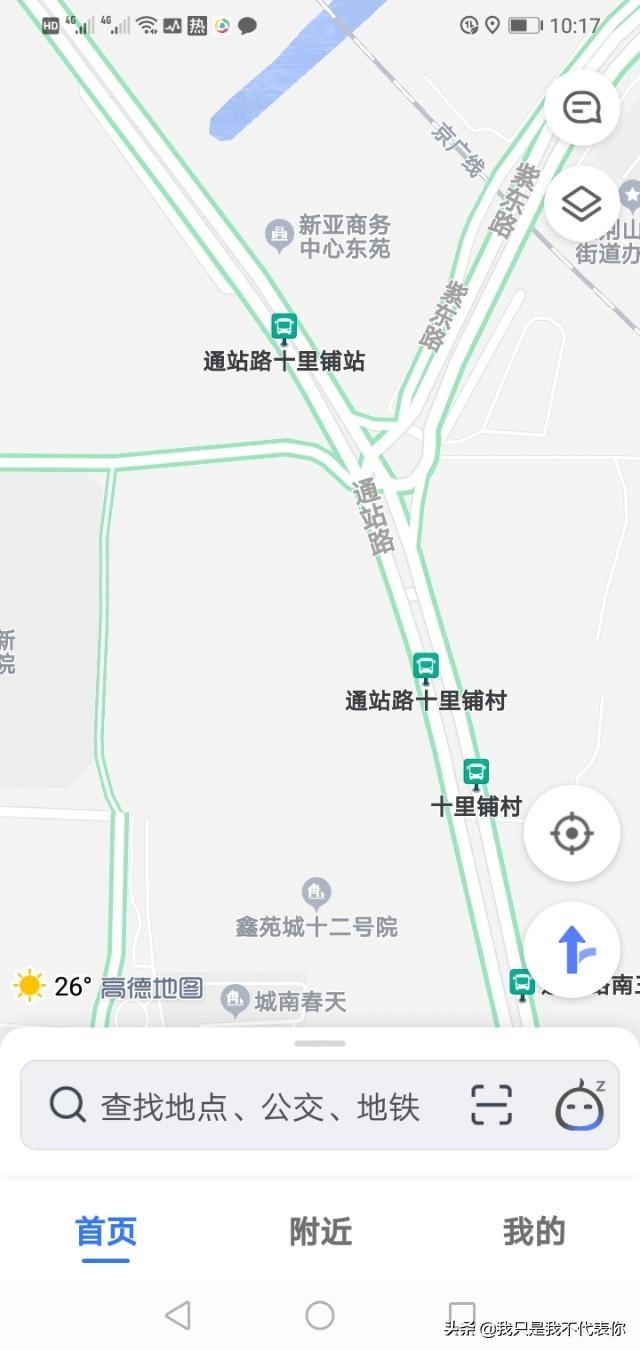Open the voice assistant robot icon
The width and height of the screenshot is (640, 1351).
580,1106
